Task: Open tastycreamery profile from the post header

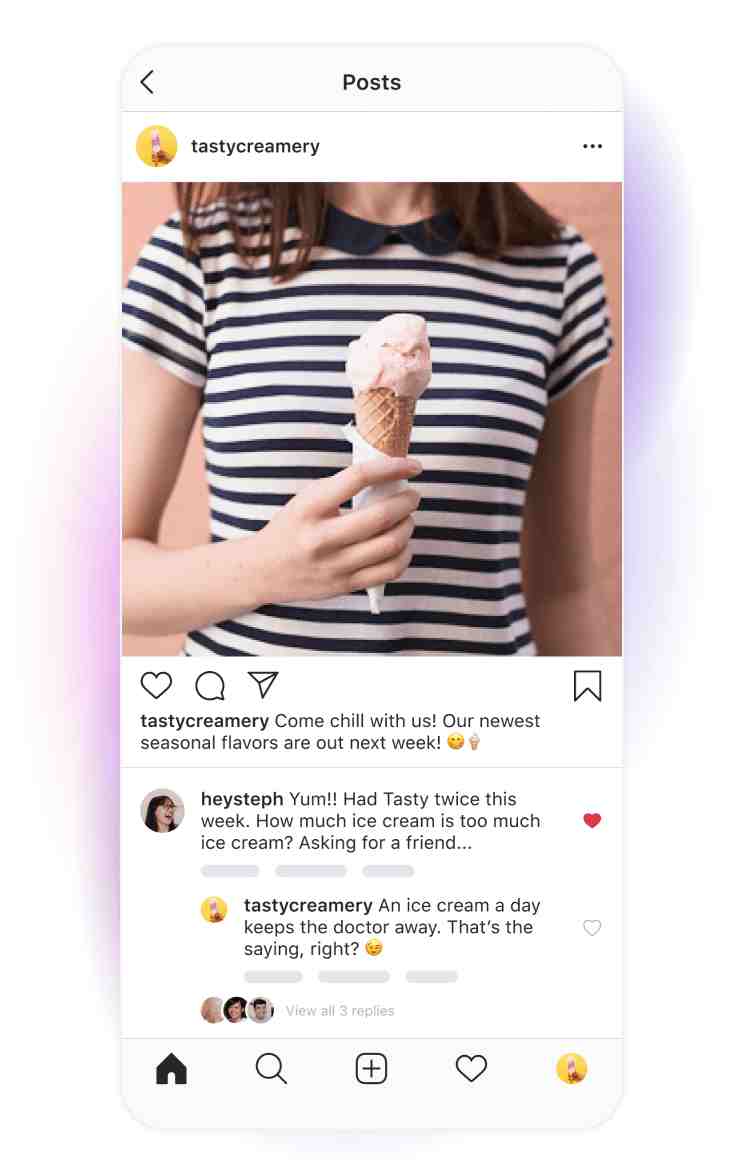Action: click(255, 146)
